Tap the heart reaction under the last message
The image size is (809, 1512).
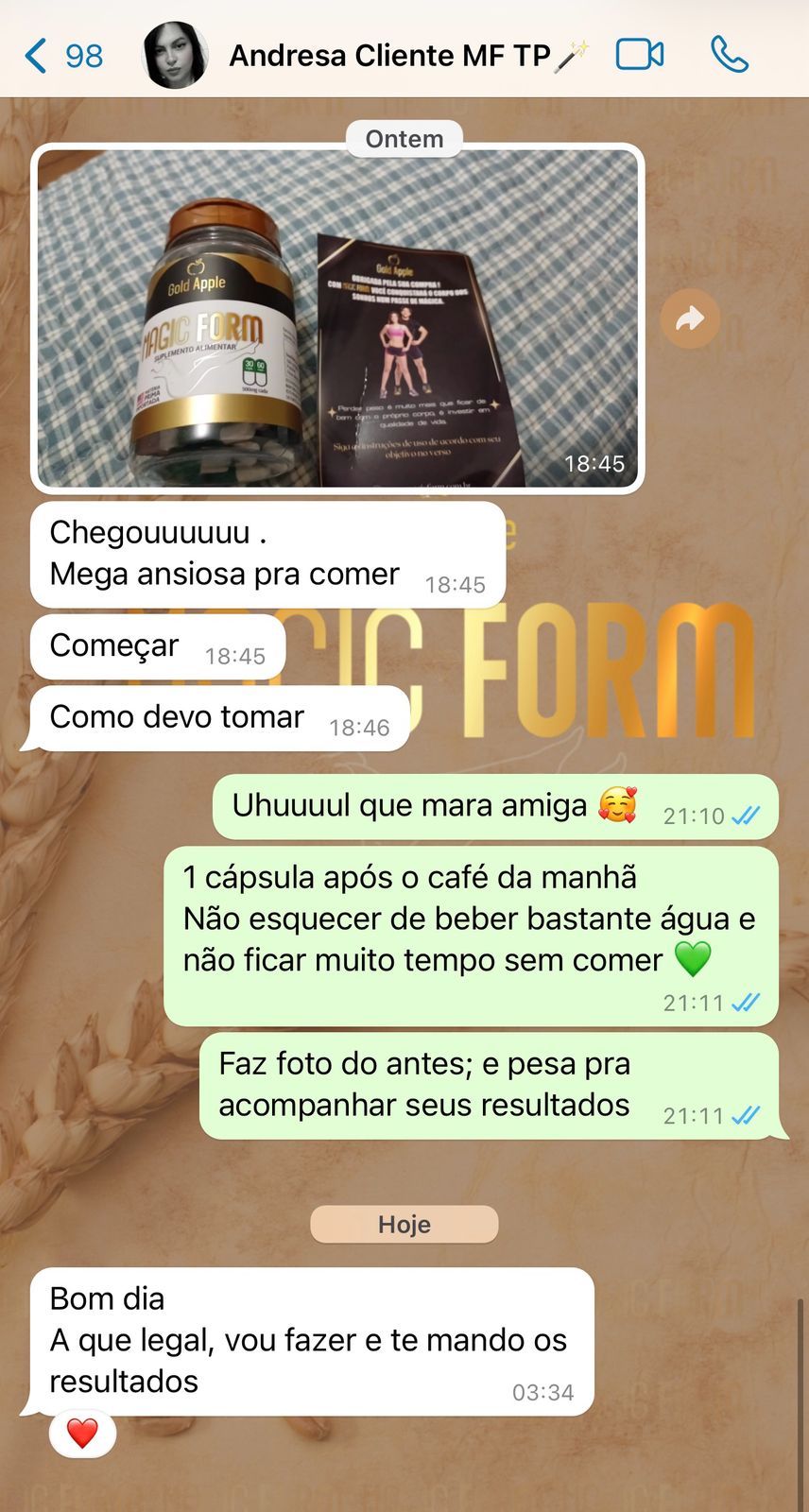pos(82,1434)
